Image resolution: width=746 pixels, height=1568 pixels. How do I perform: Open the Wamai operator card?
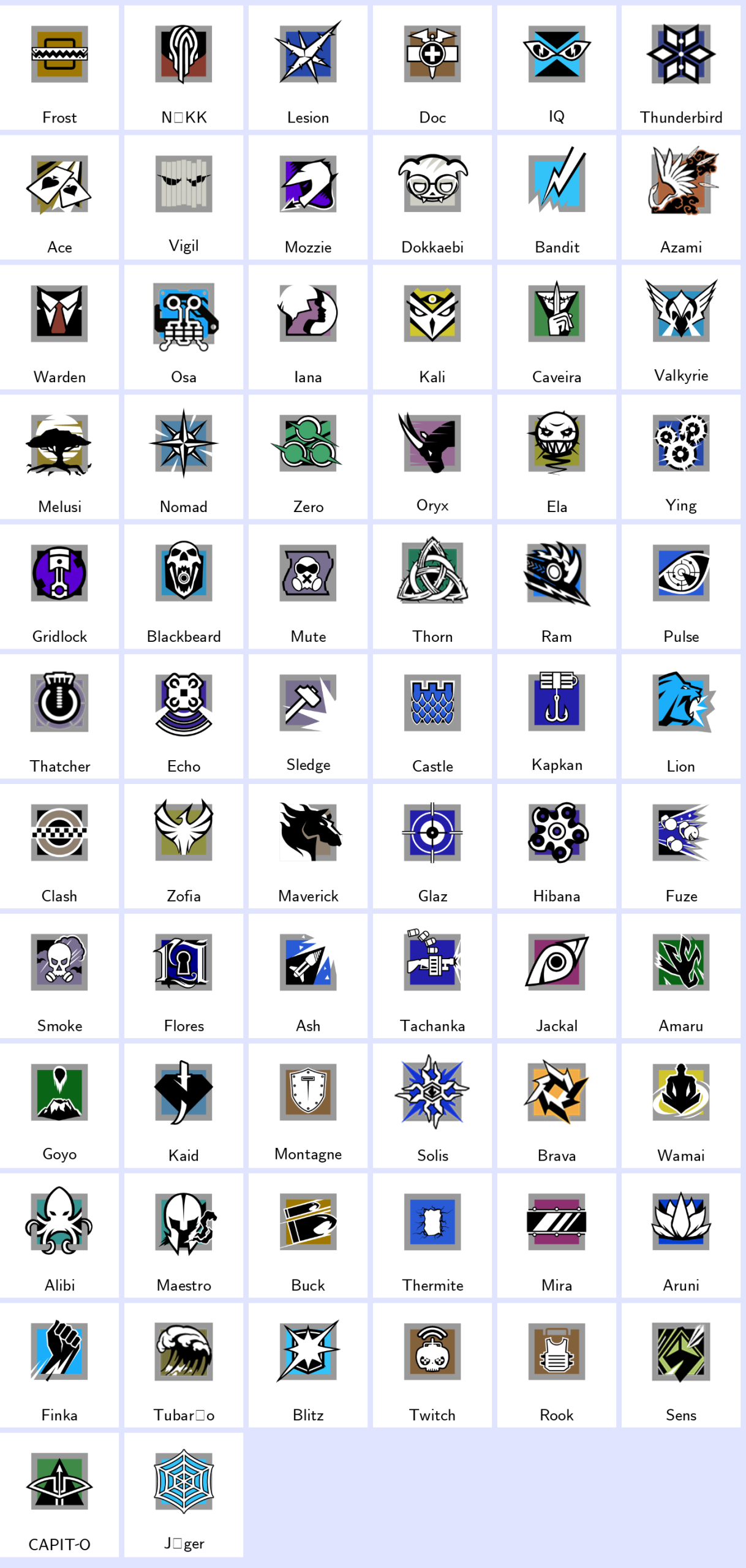coord(680,1106)
